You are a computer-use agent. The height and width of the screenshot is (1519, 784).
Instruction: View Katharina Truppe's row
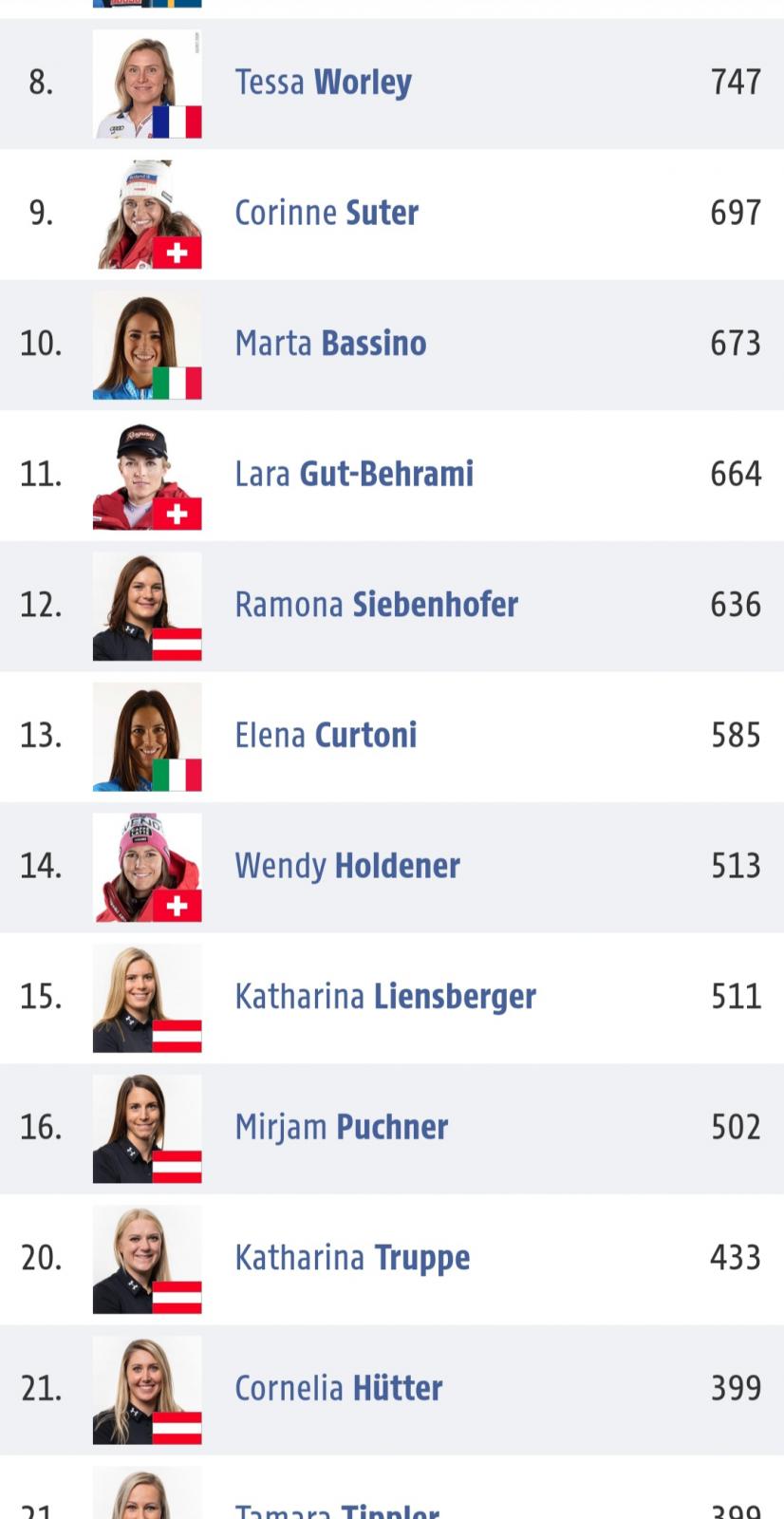pyautogui.click(x=392, y=1258)
